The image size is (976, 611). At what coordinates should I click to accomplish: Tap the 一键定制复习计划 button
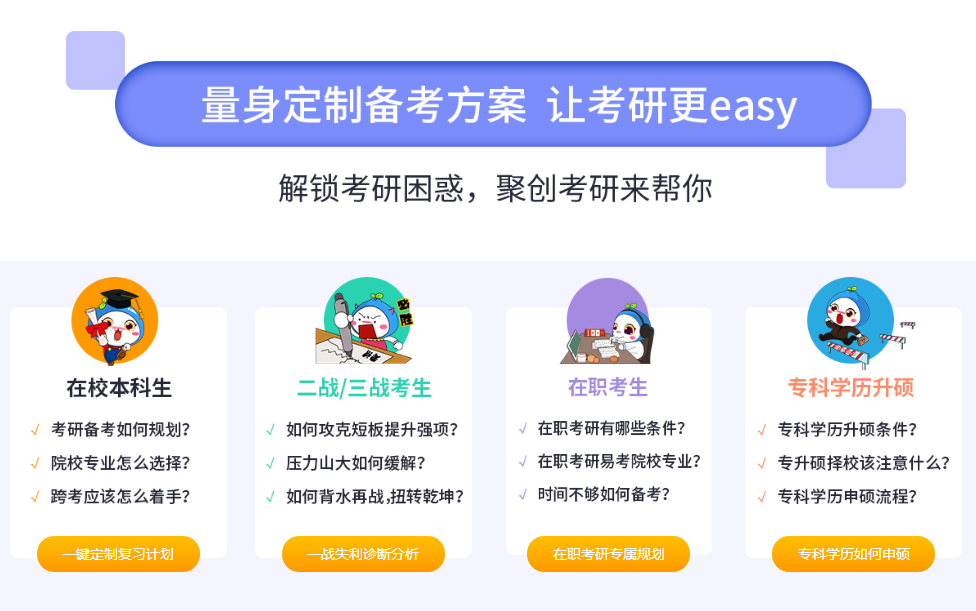118,554
